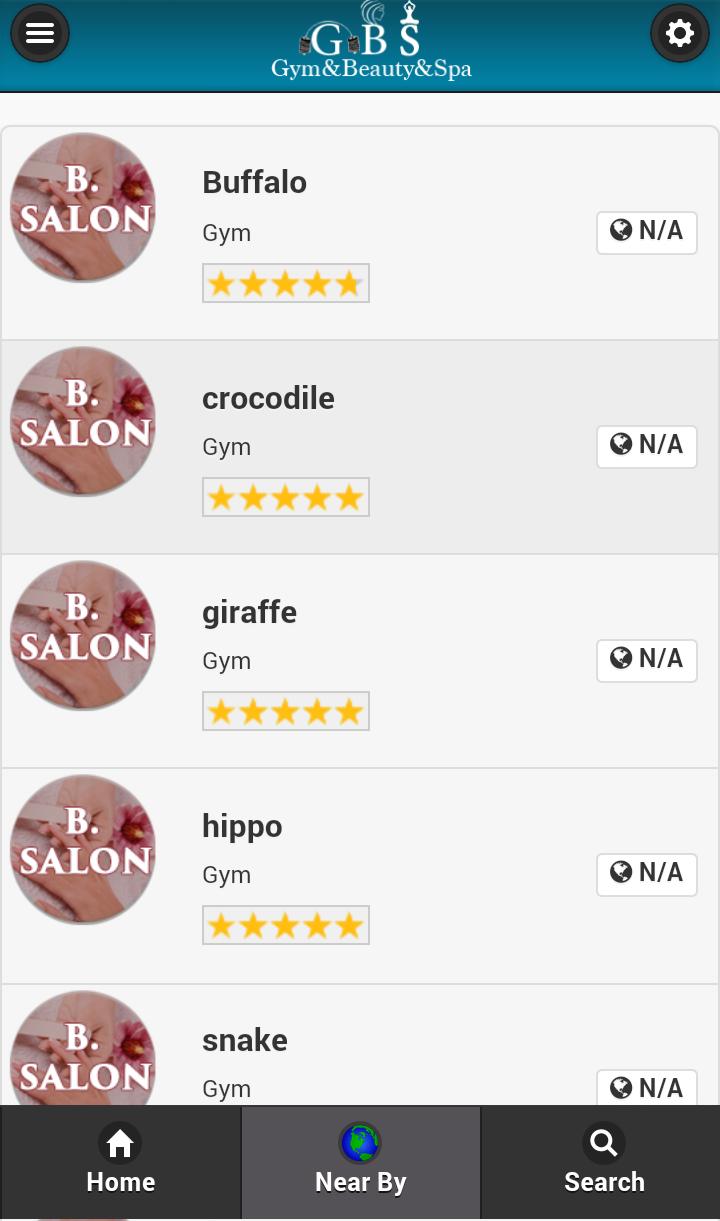This screenshot has height=1221, width=720.
Task: Tap the N/A distance button for snake
Action: 647,1087
